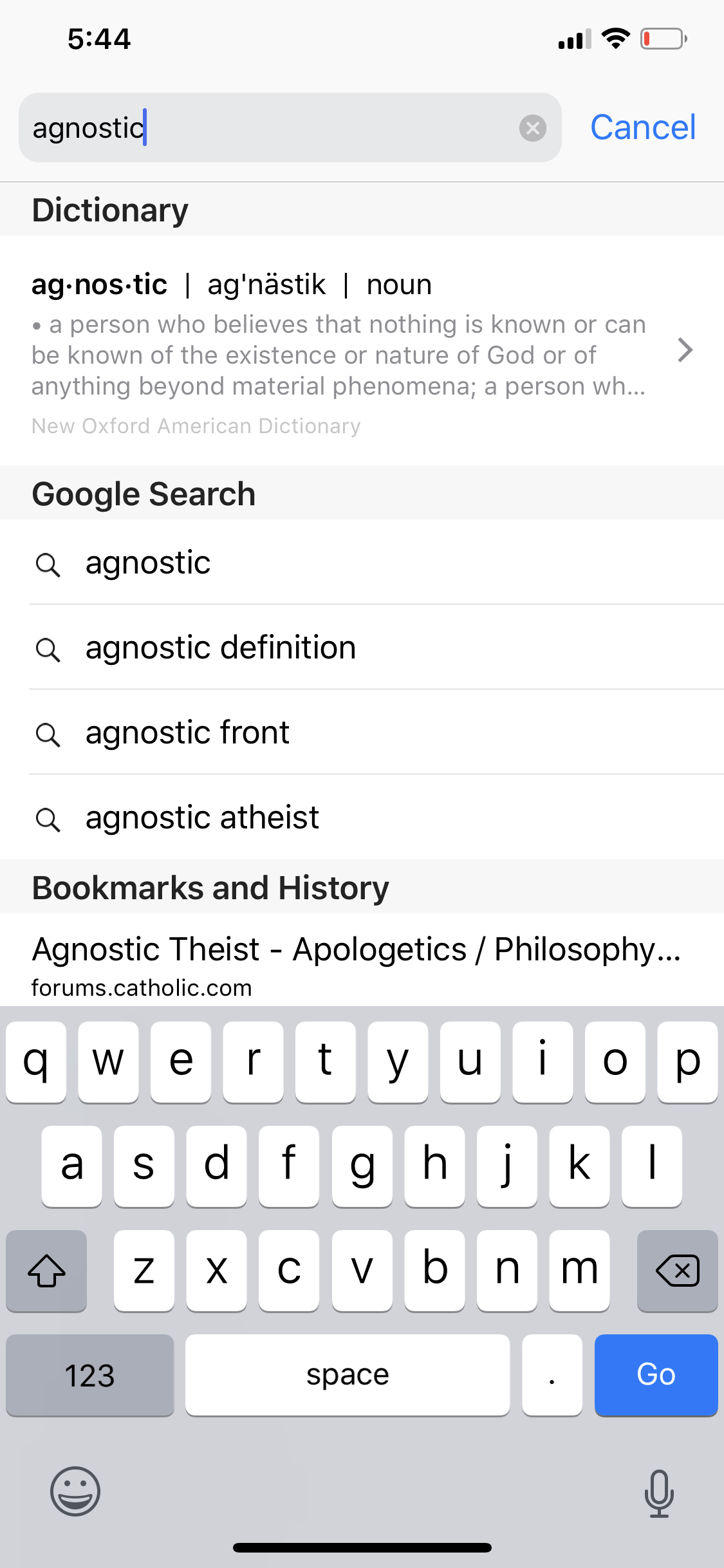Tap the Go key
Screen dimensions: 724x1568
pos(656,1375)
